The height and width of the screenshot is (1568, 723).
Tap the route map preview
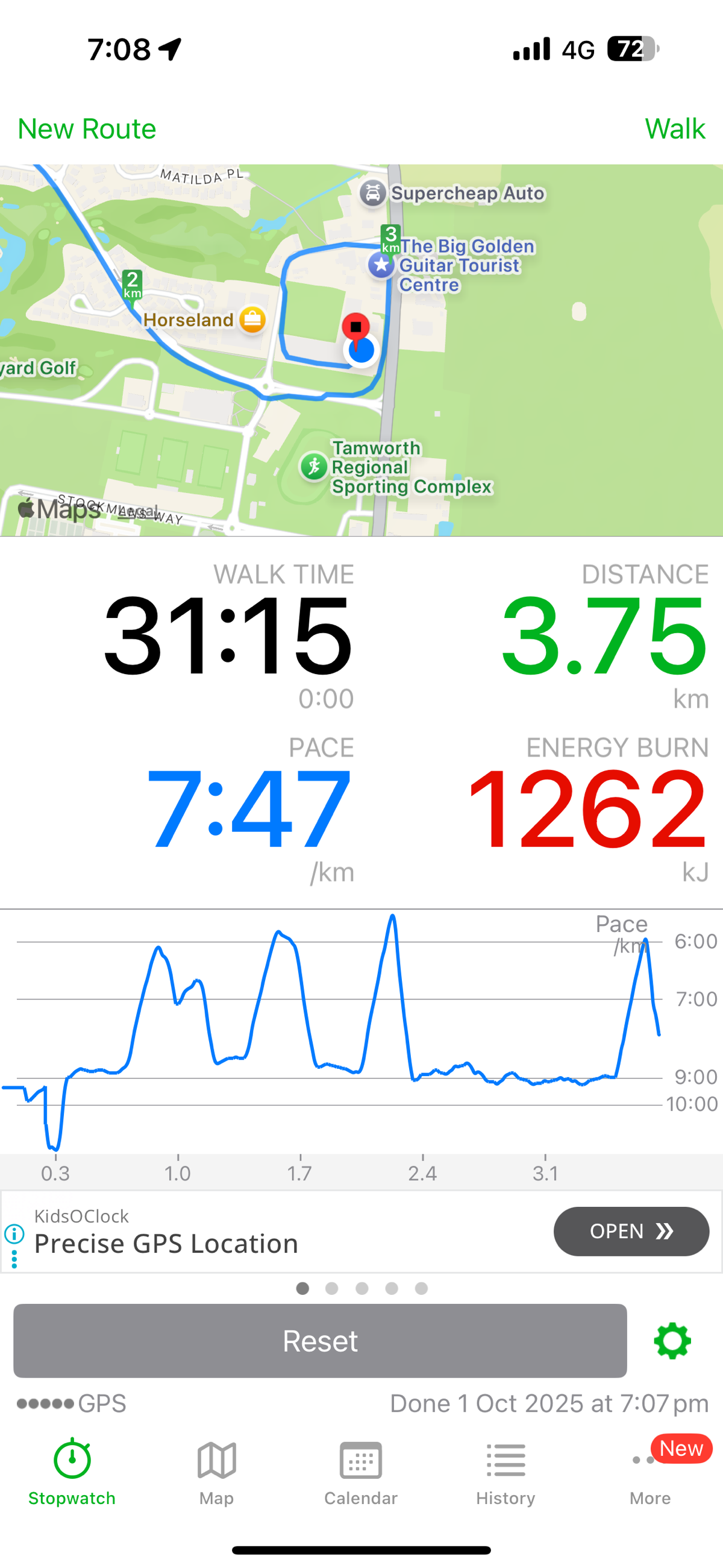(361, 350)
